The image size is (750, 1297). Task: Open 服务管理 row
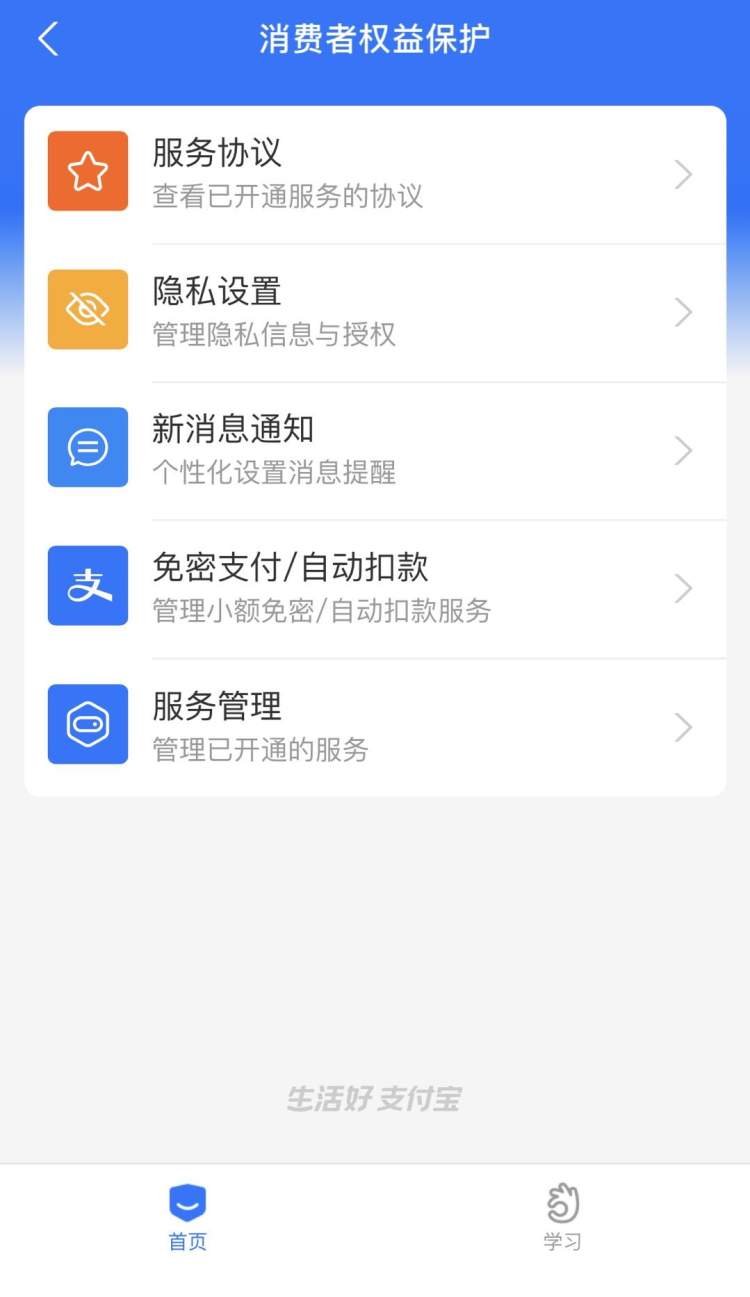click(375, 726)
